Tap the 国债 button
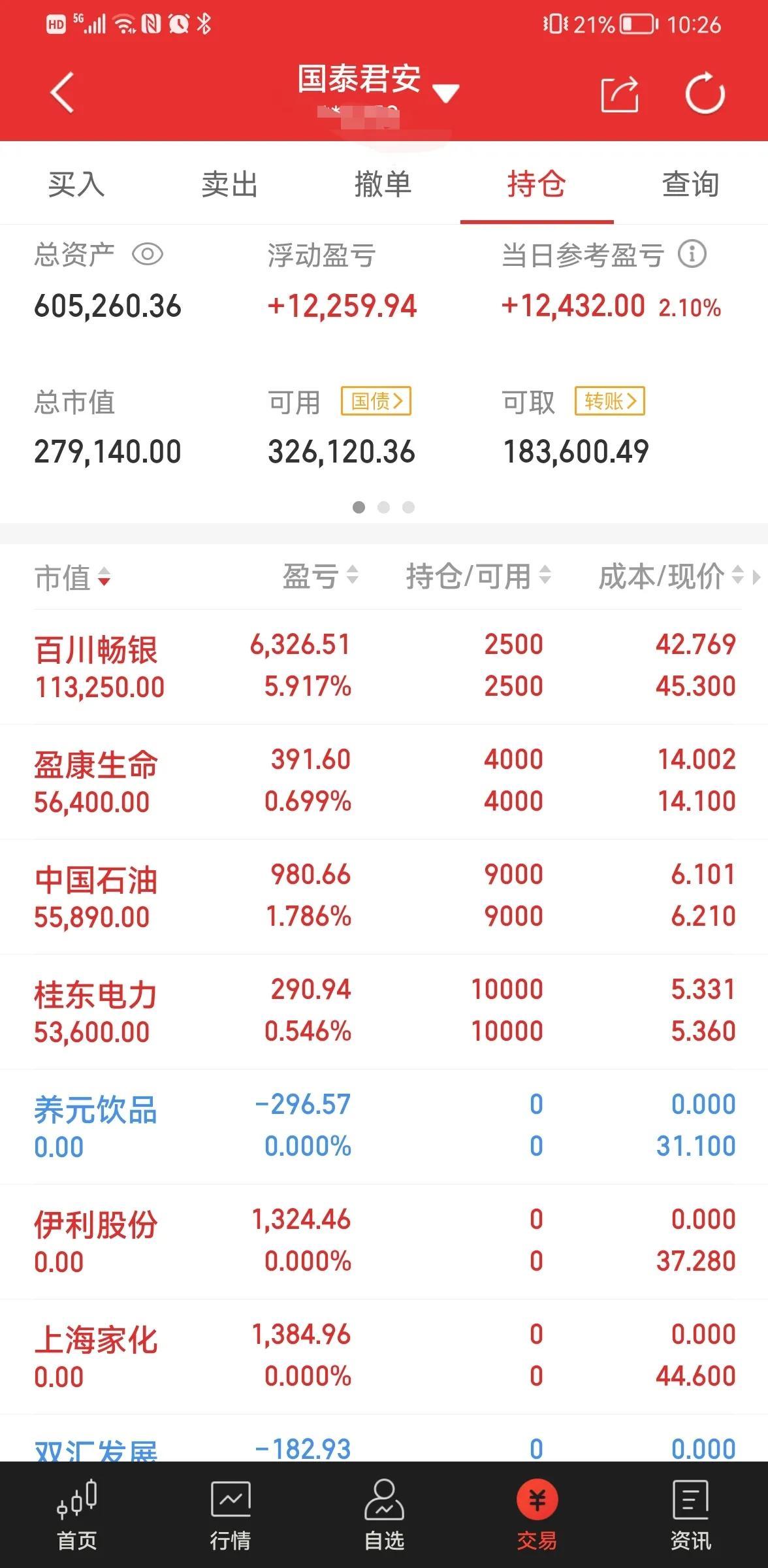The image size is (768, 1568). click(376, 400)
